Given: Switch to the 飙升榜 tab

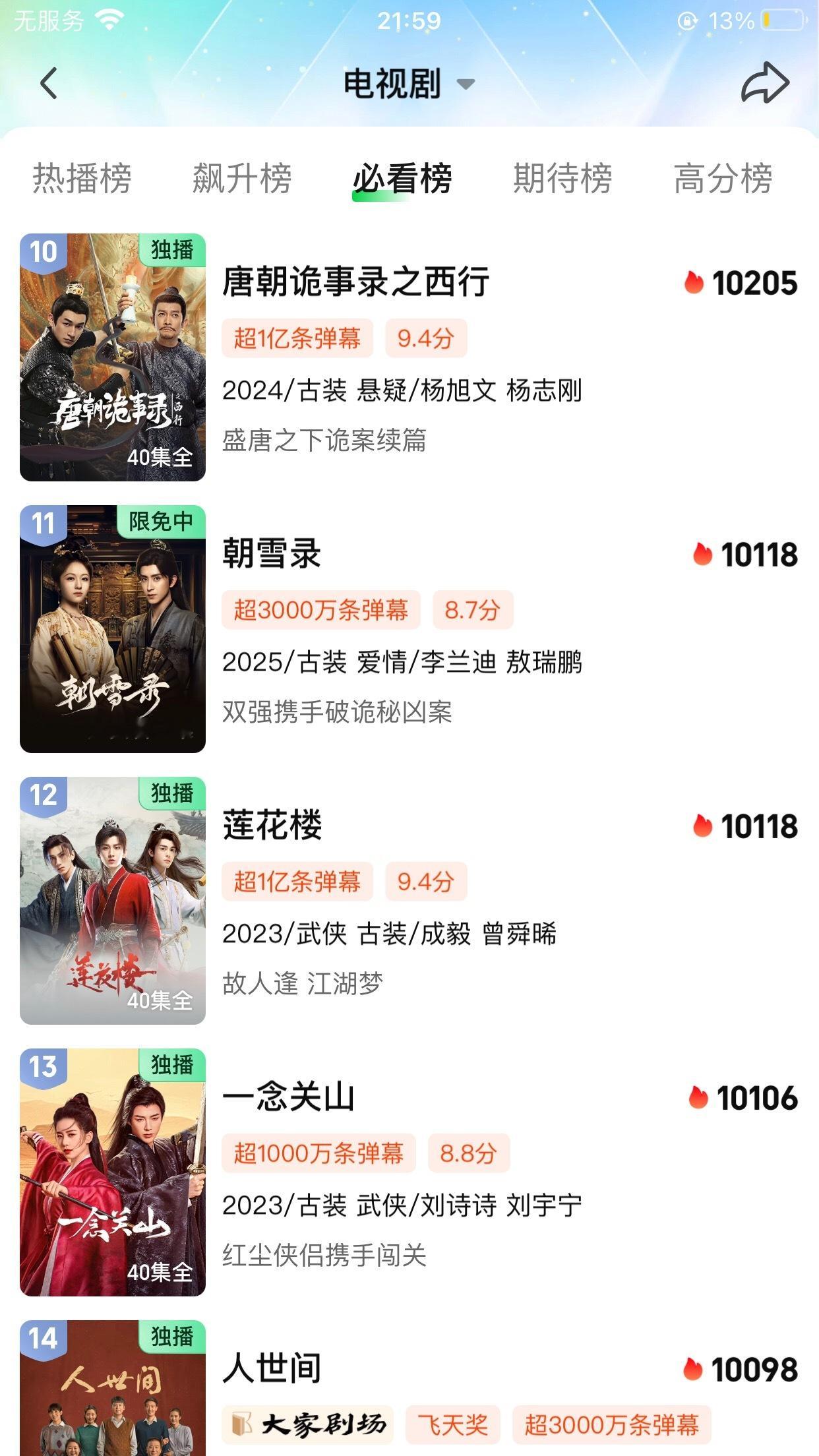Looking at the screenshot, I should tap(242, 178).
